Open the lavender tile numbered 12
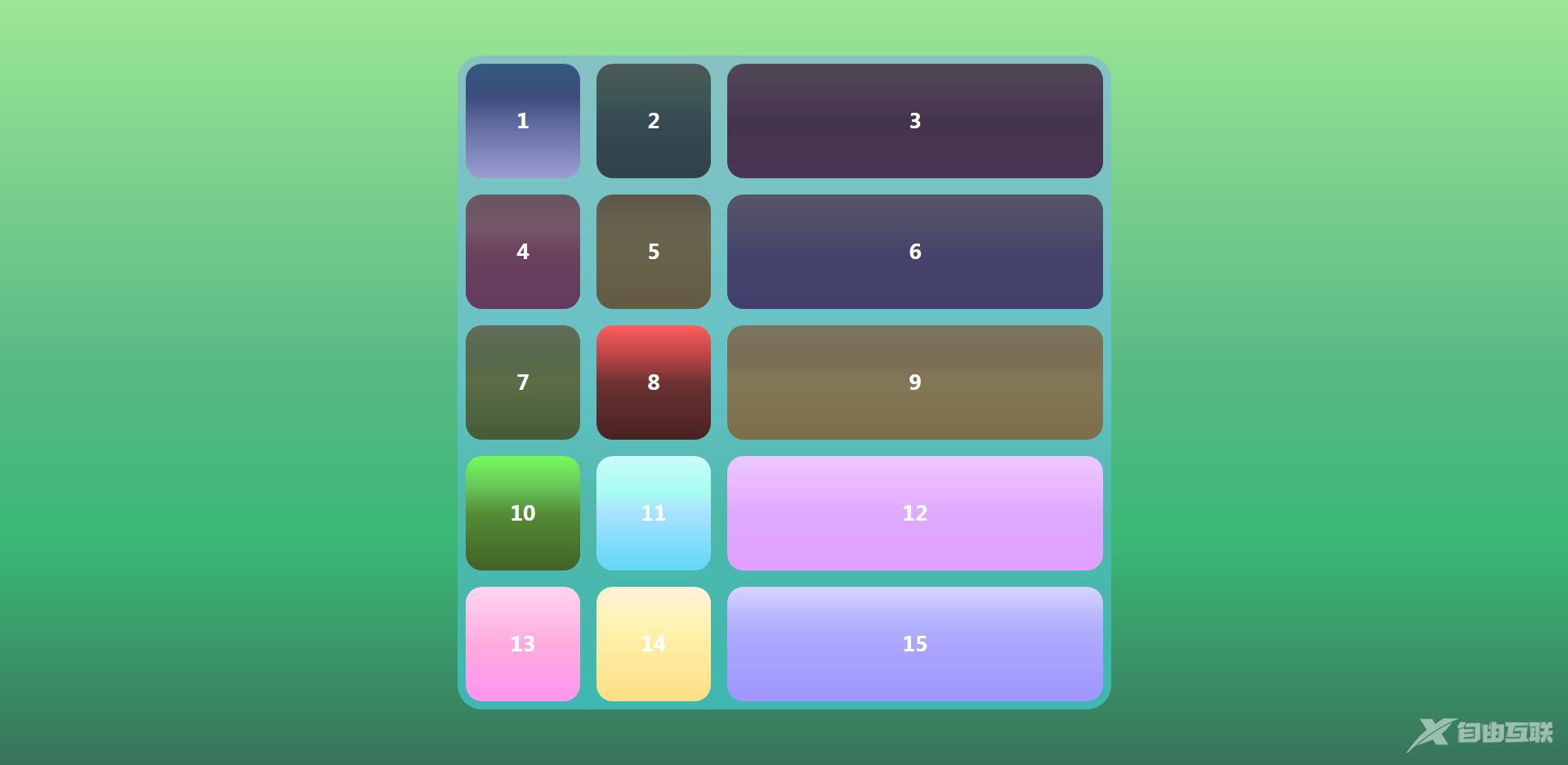The width and height of the screenshot is (1568, 765). click(x=915, y=513)
